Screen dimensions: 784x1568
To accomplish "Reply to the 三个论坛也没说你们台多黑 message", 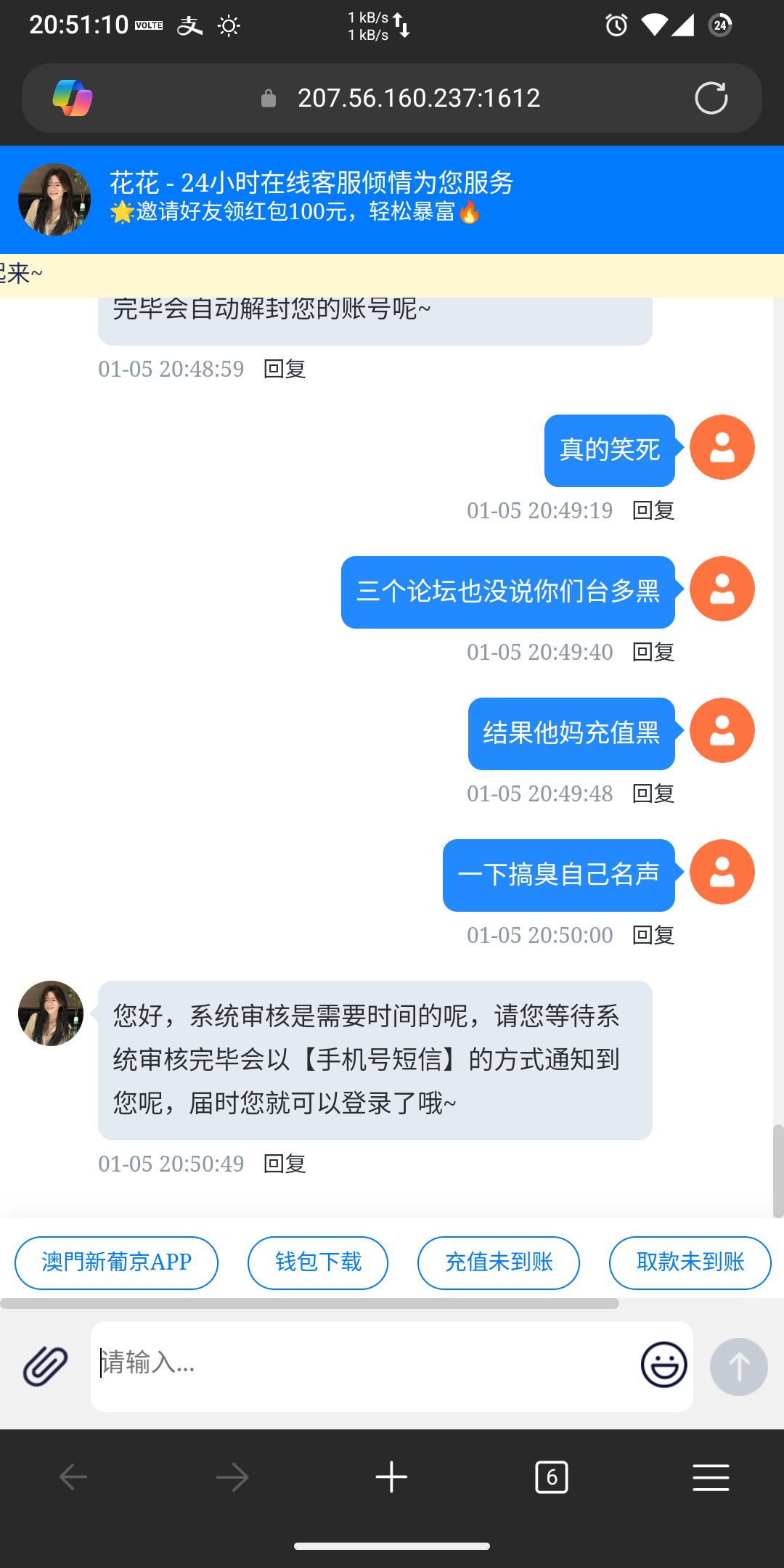I will [653, 652].
